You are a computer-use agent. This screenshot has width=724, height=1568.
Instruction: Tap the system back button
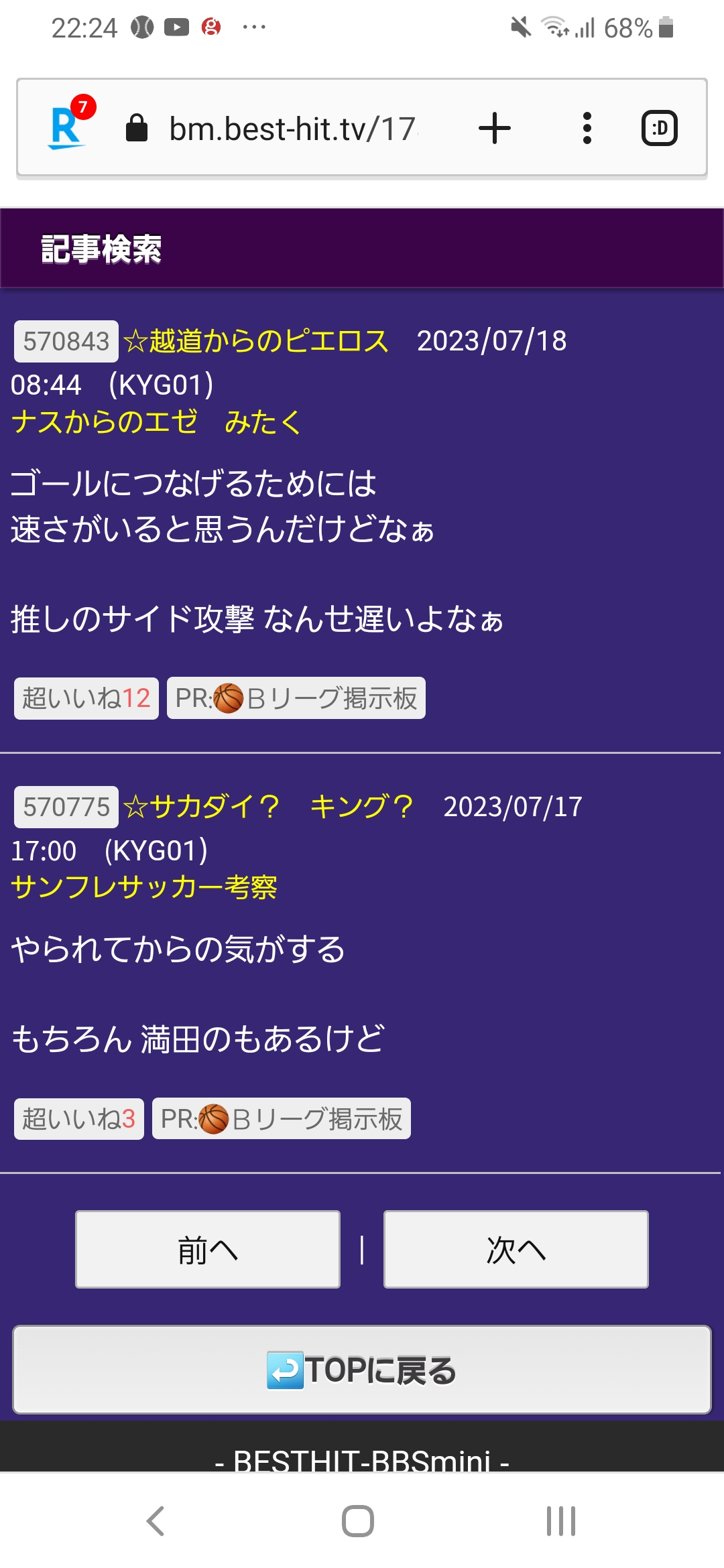[156, 1520]
